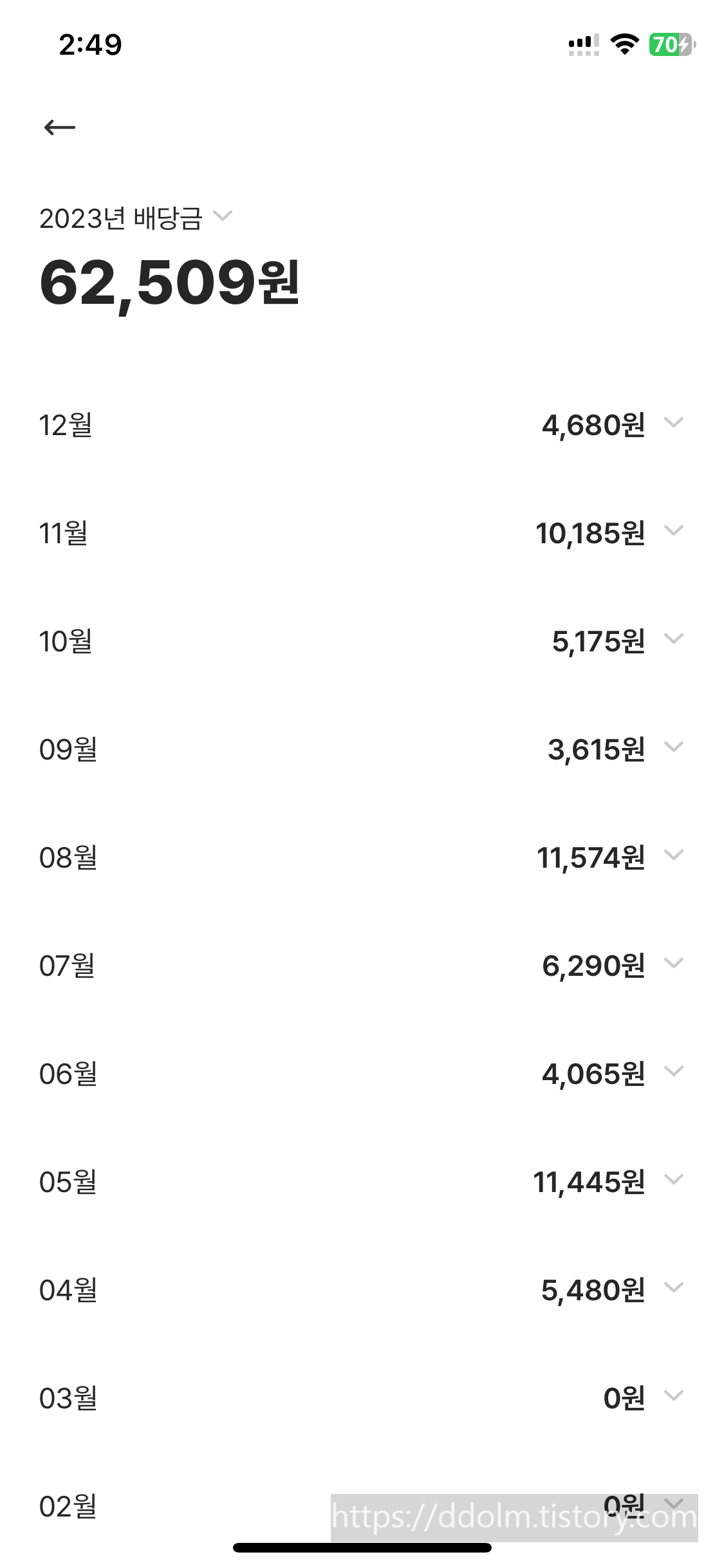This screenshot has width=724, height=1568.
Task: Expand the 09월 row showing 3,615원
Action: 673,748
